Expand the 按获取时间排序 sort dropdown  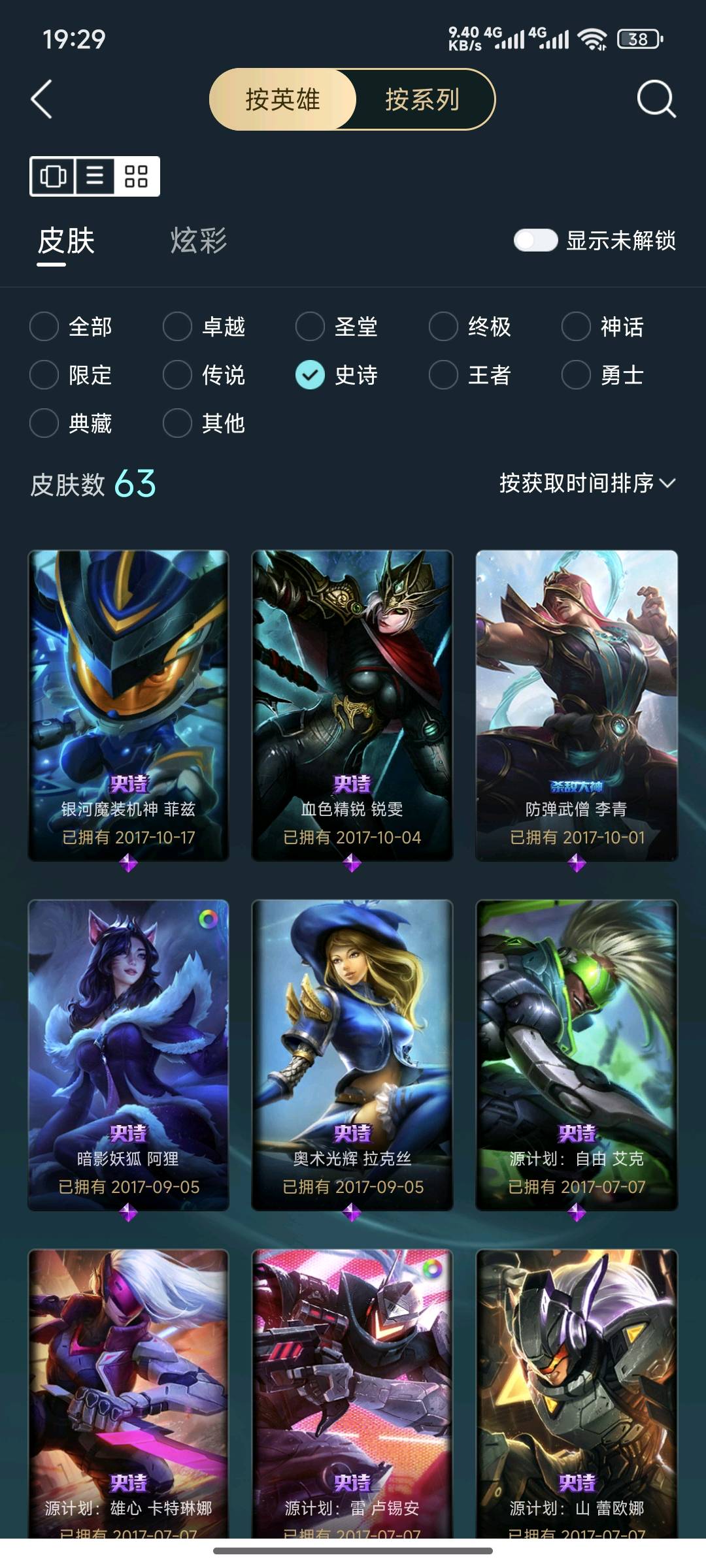pos(586,483)
